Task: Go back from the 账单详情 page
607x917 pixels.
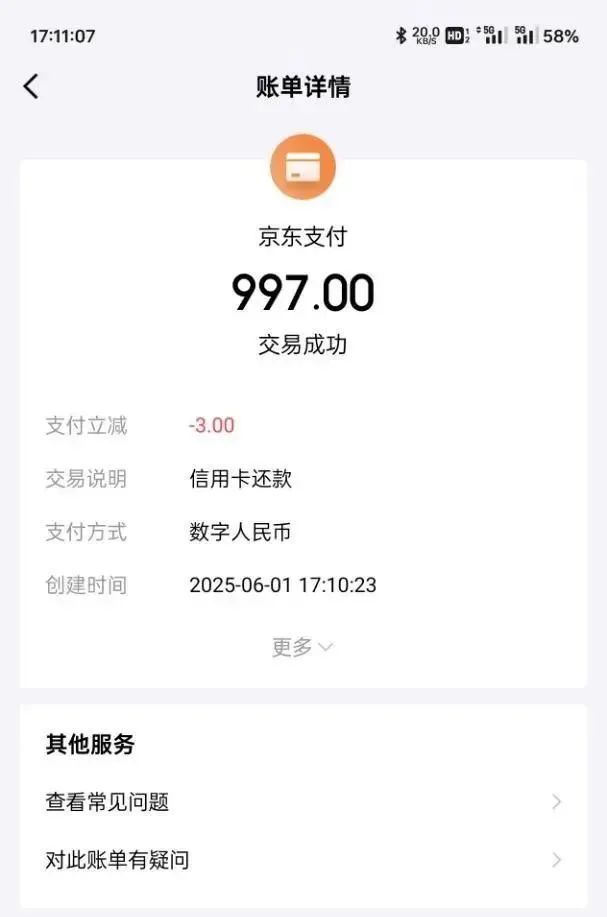Action: [31, 87]
